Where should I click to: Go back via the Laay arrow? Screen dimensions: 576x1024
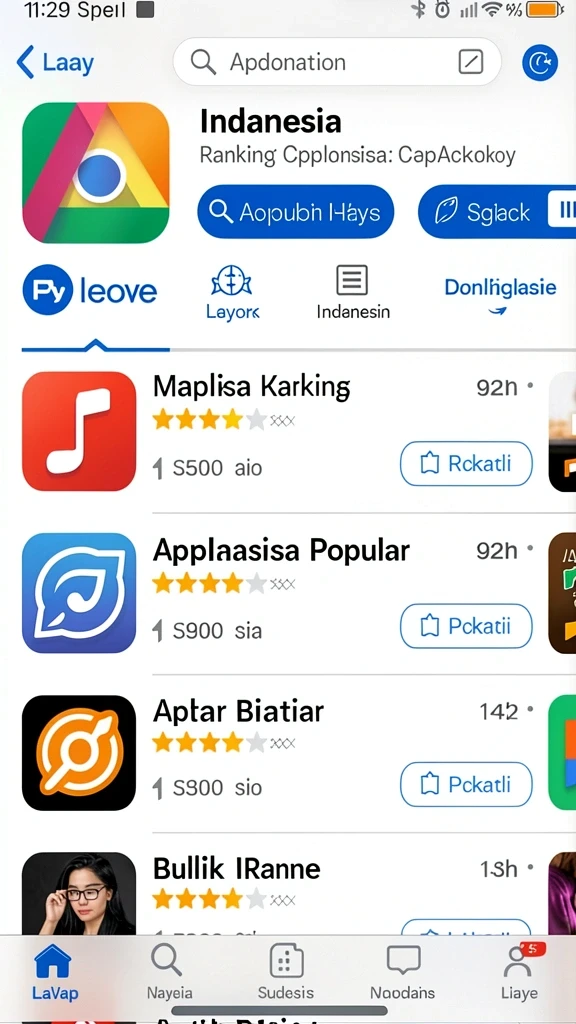click(55, 63)
